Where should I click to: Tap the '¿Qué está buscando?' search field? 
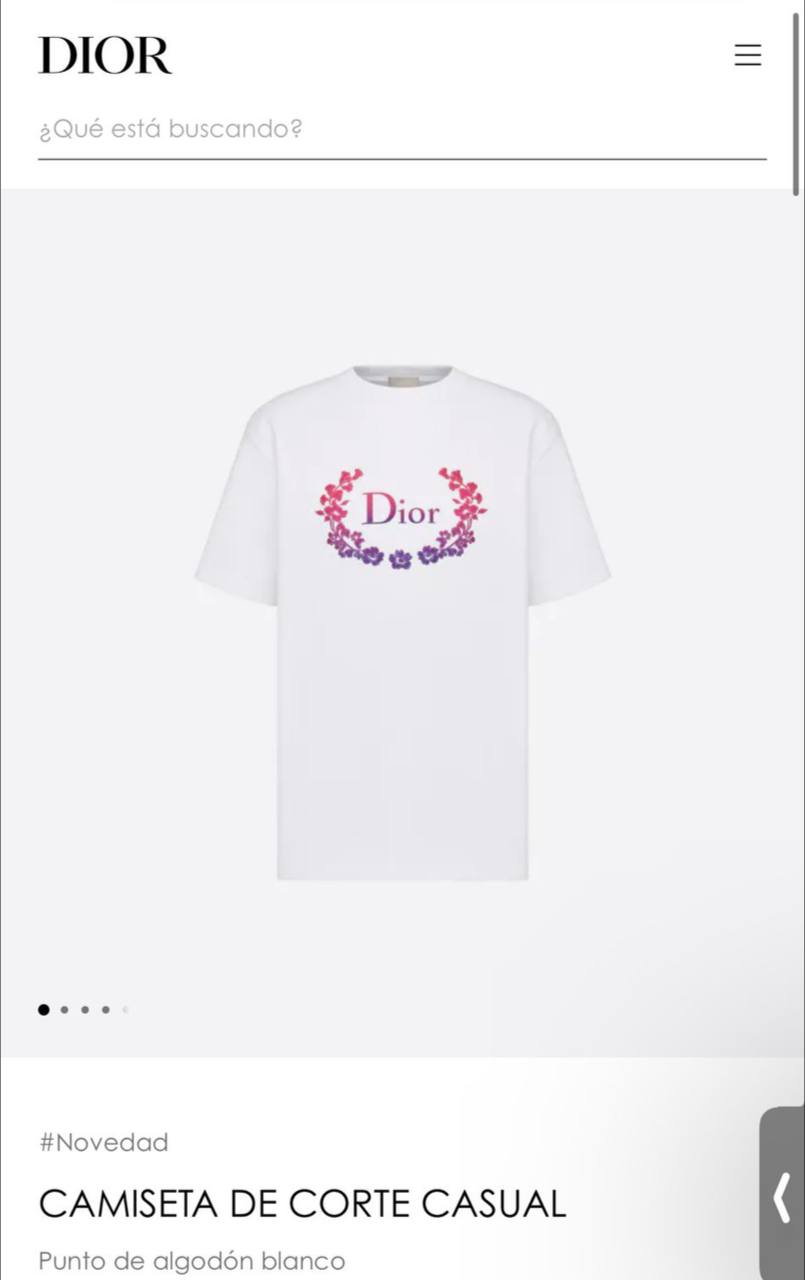click(400, 130)
